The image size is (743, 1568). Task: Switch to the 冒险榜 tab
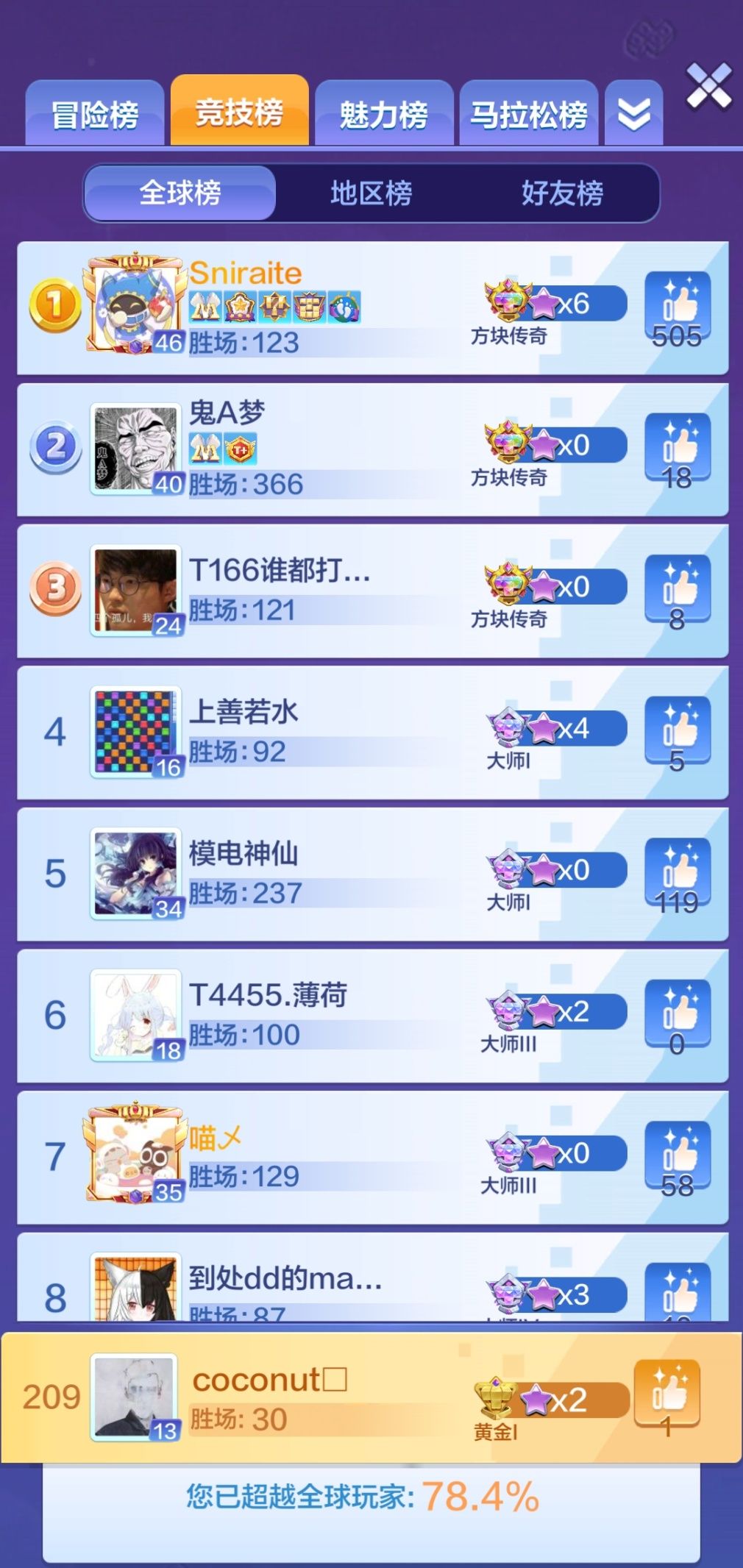(95, 115)
